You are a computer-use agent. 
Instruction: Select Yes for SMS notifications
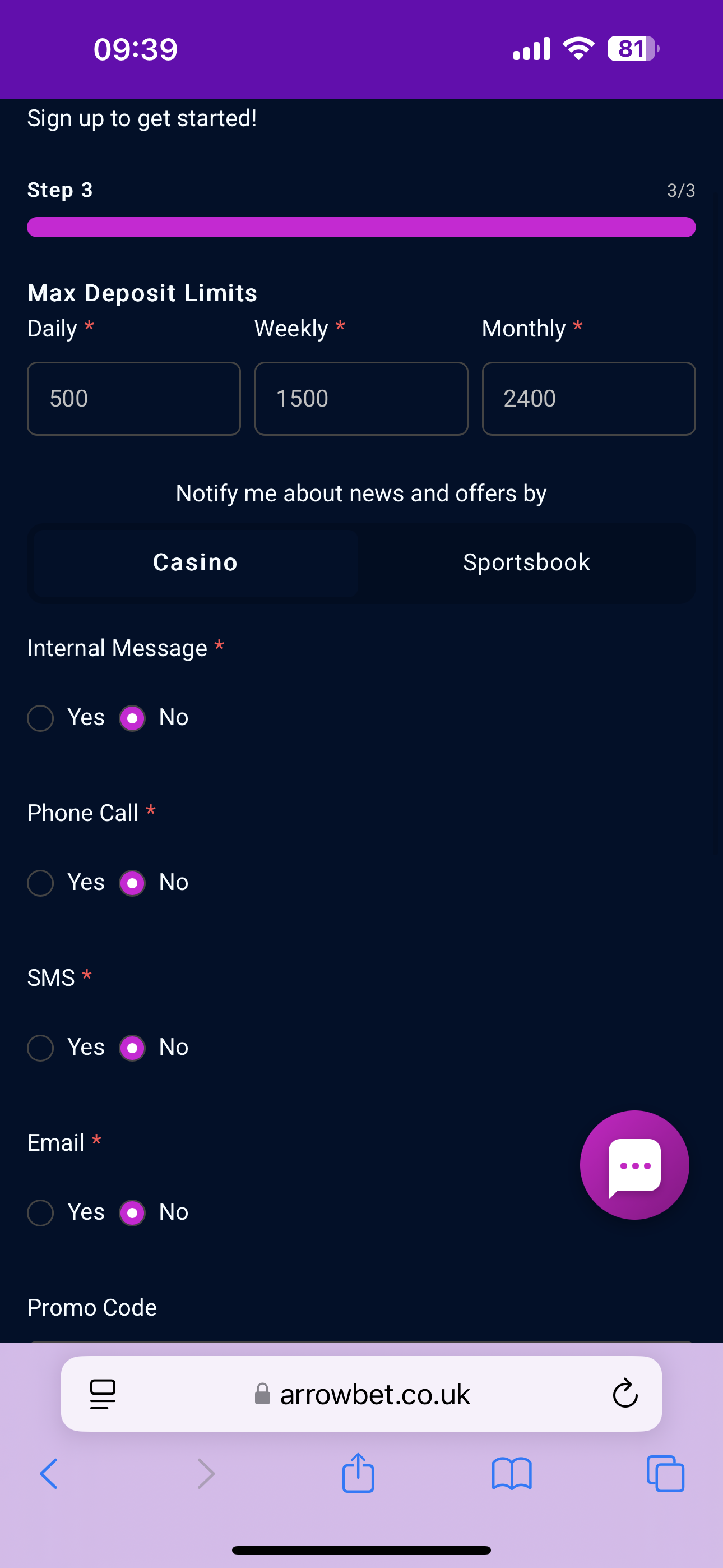[x=40, y=1048]
